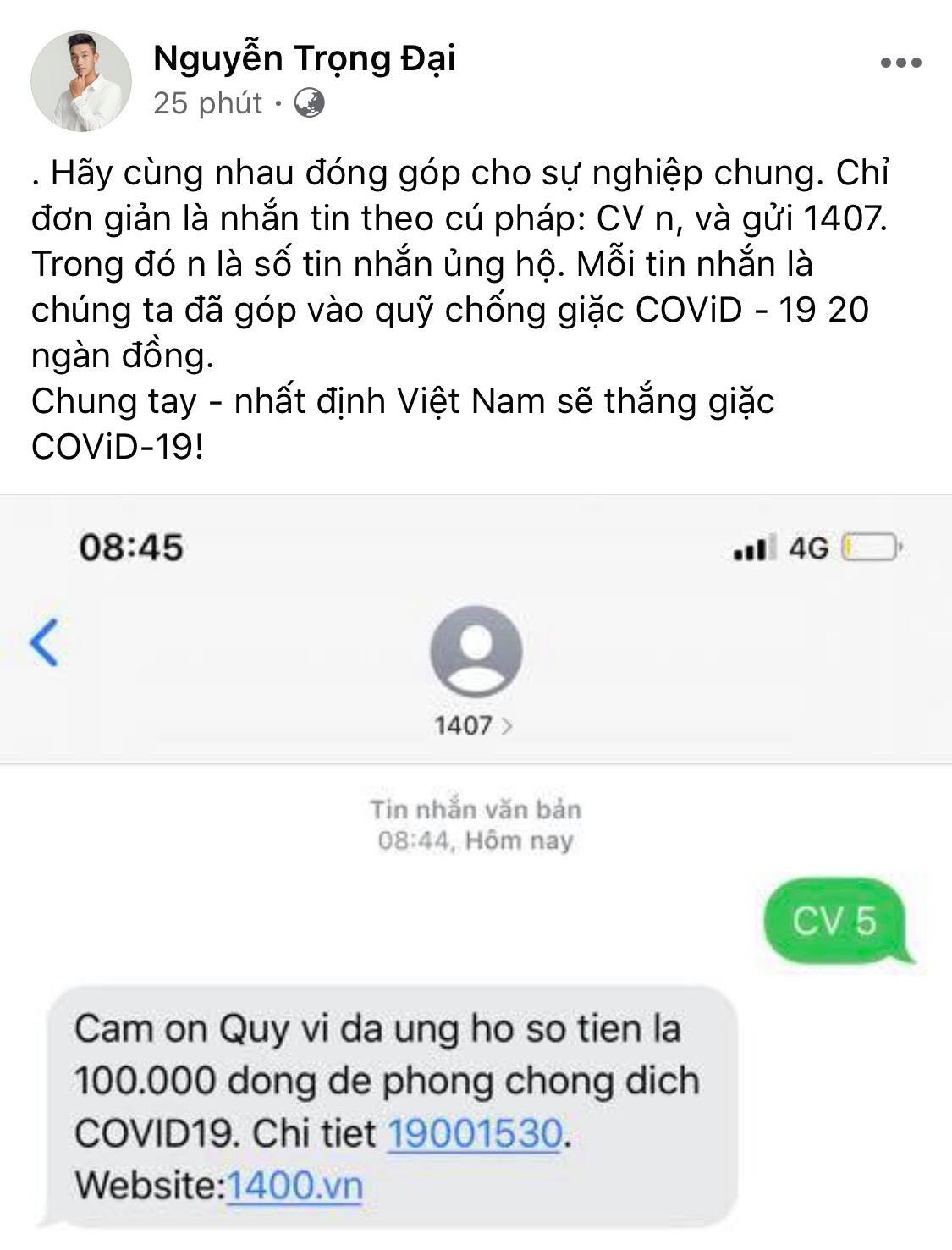The width and height of the screenshot is (952, 1250).
Task: Open Nguyễn Trọng Đại's profile name link
Action: pos(305,58)
